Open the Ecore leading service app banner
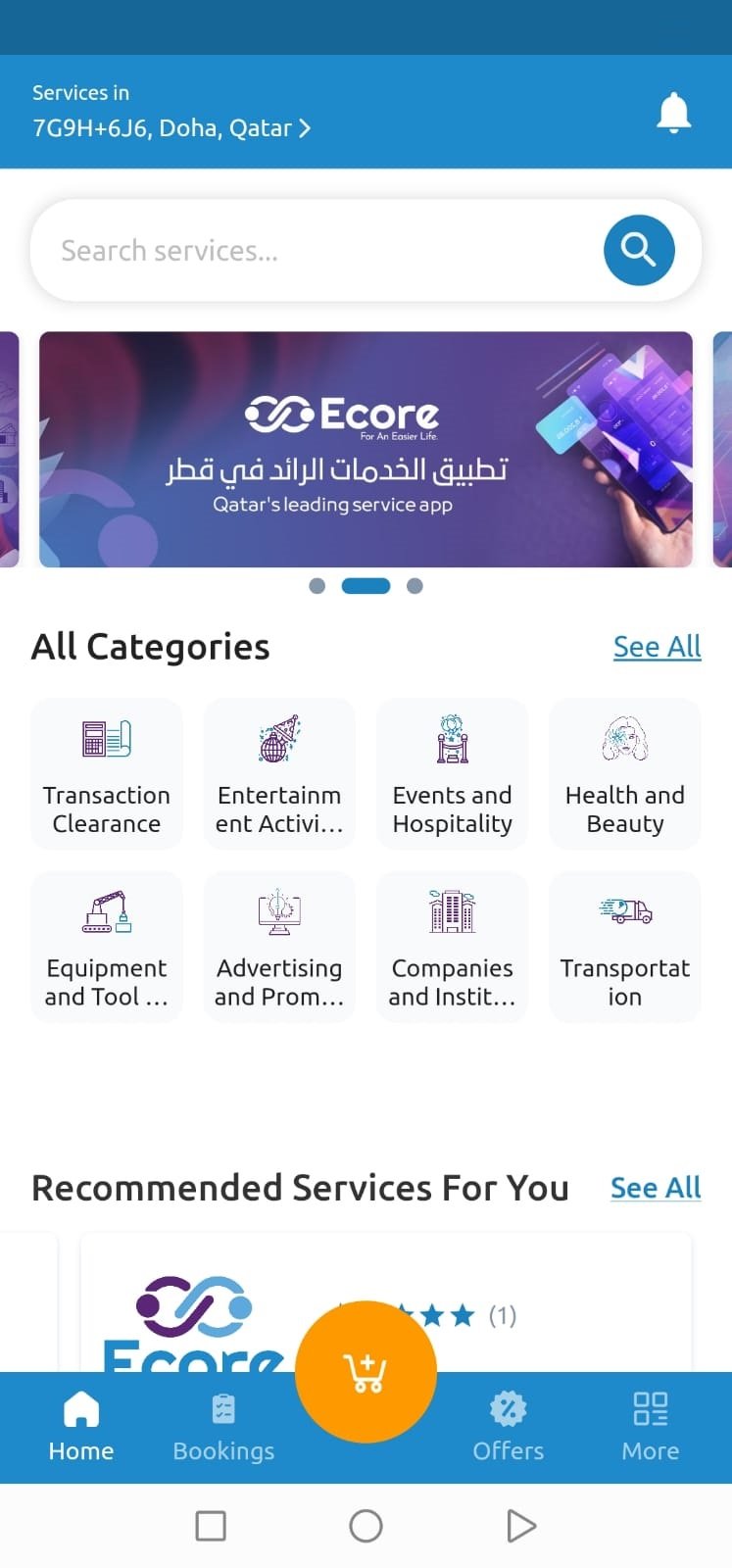Image resolution: width=732 pixels, height=1568 pixels. [x=366, y=450]
